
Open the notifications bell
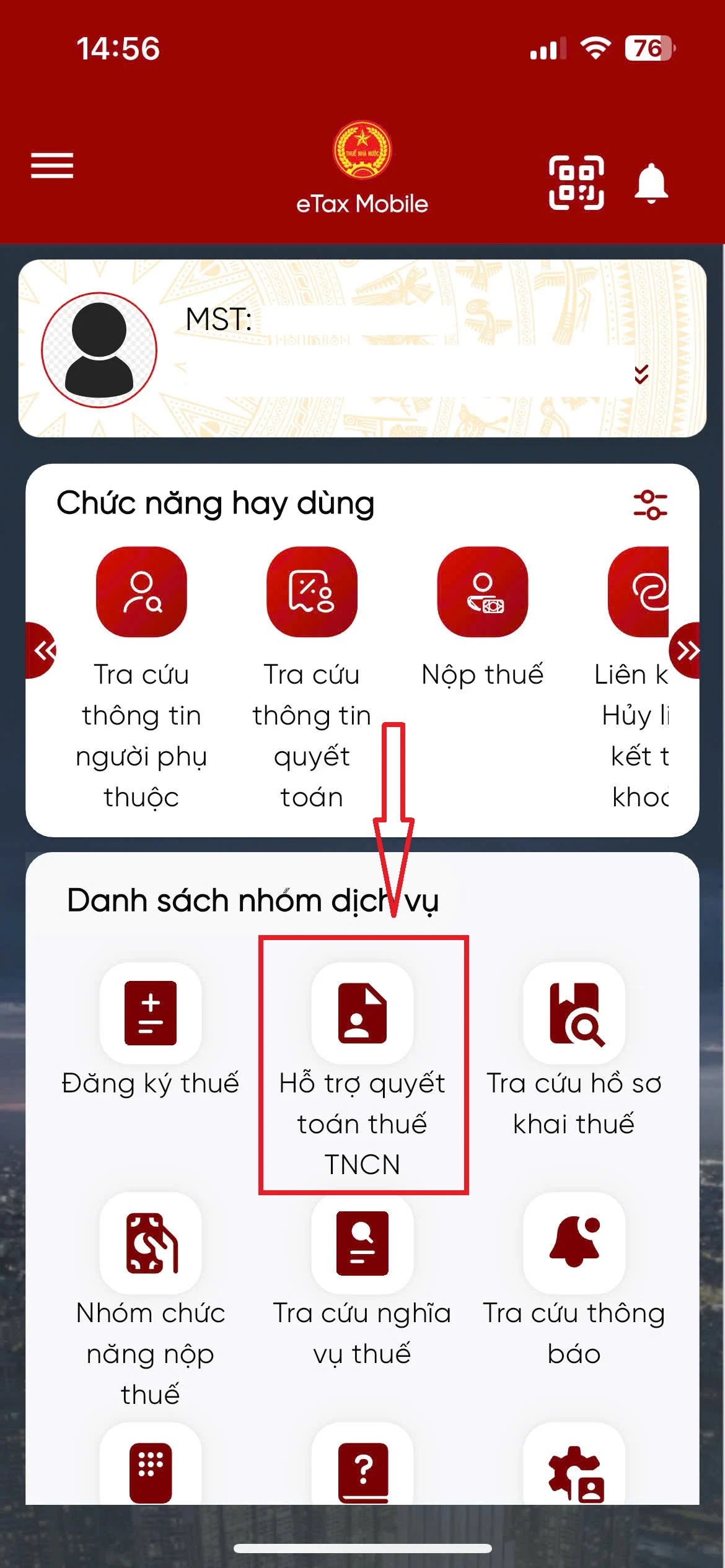coord(651,183)
